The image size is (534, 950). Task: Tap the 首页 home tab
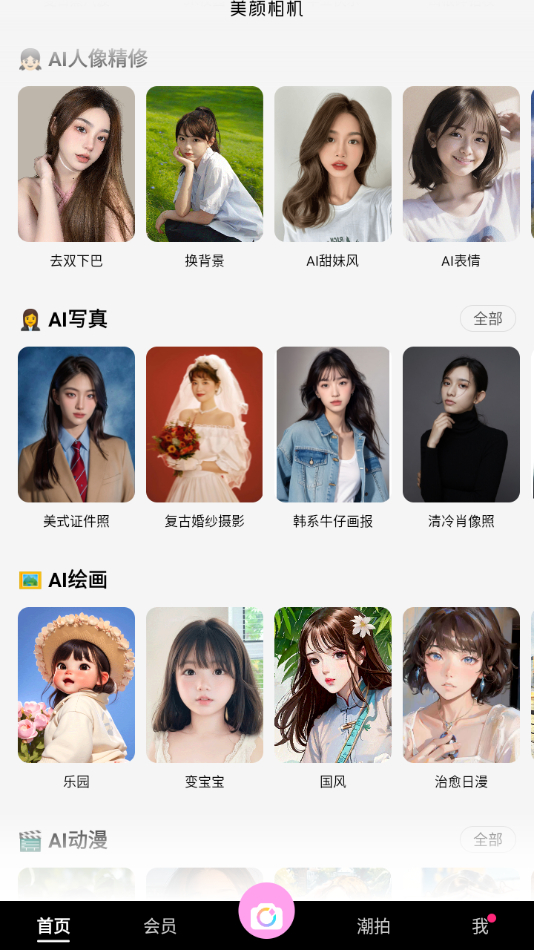point(53,926)
